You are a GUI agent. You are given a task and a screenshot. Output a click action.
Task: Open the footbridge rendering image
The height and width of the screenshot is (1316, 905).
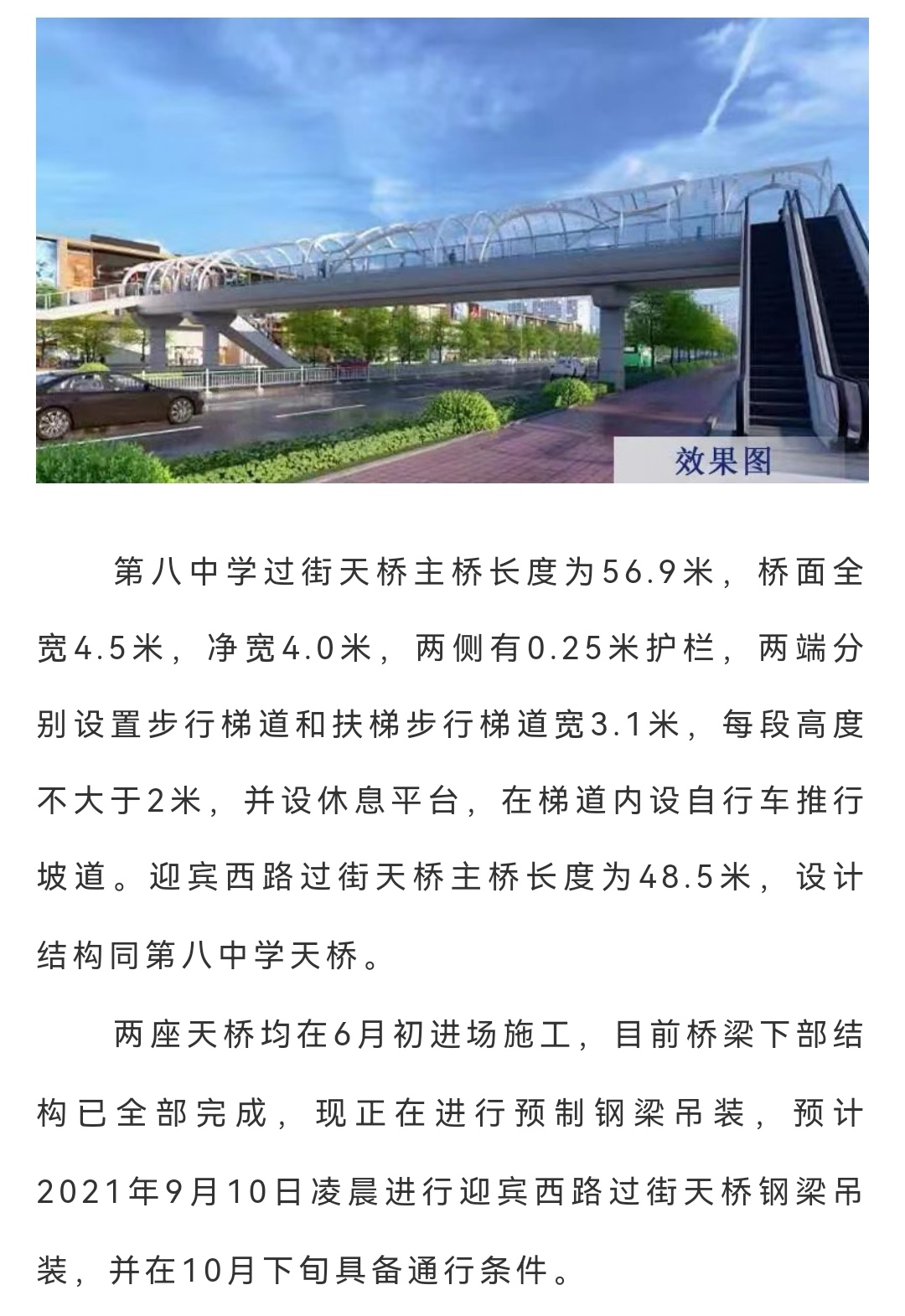[452, 251]
